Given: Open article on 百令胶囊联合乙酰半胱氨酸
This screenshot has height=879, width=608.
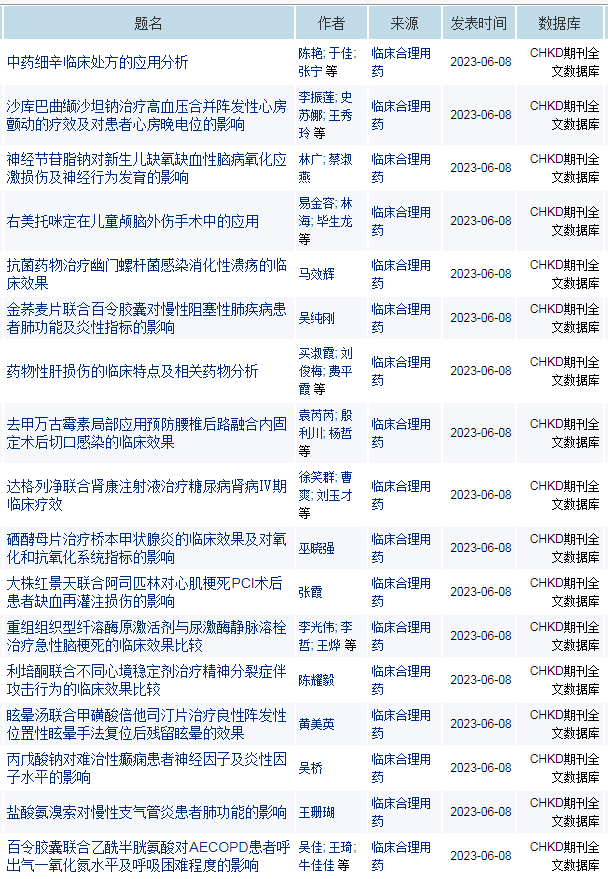Looking at the screenshot, I should 145,856.
